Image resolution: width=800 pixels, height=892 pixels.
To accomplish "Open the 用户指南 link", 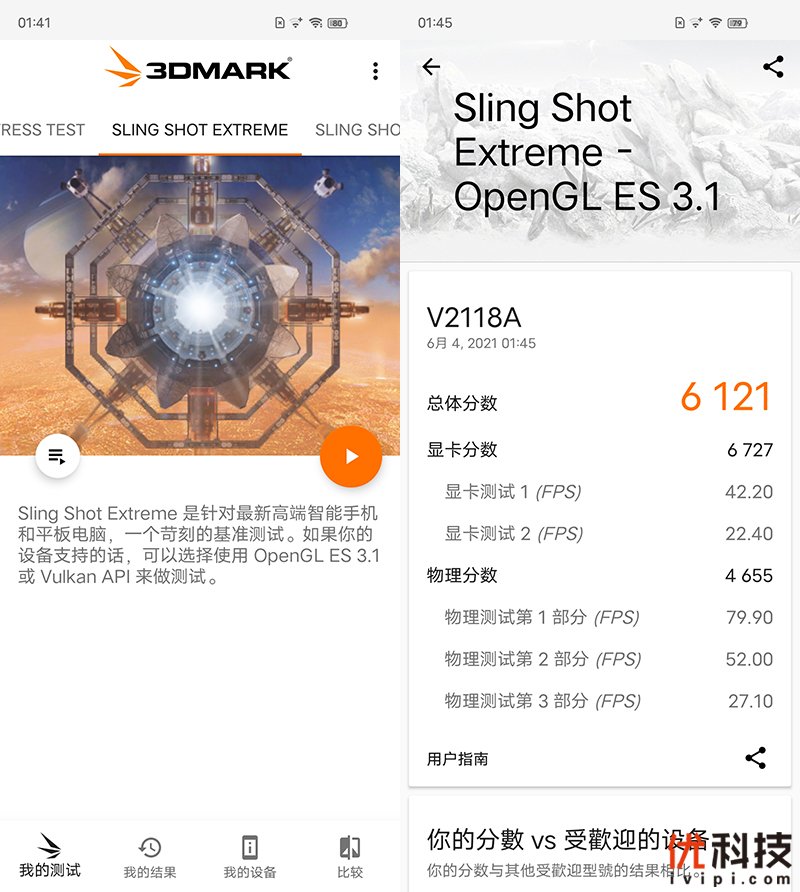I will pyautogui.click(x=458, y=759).
